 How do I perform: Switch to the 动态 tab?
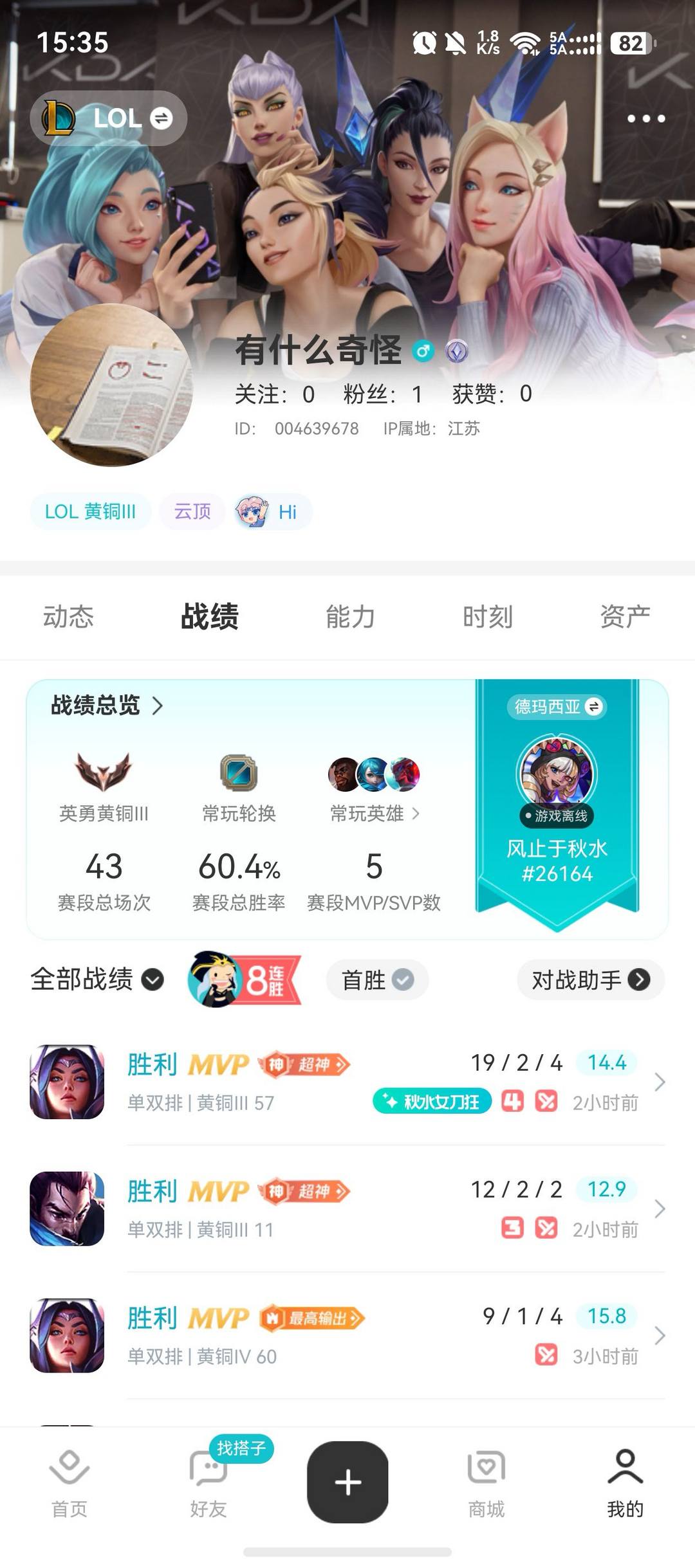(x=68, y=616)
